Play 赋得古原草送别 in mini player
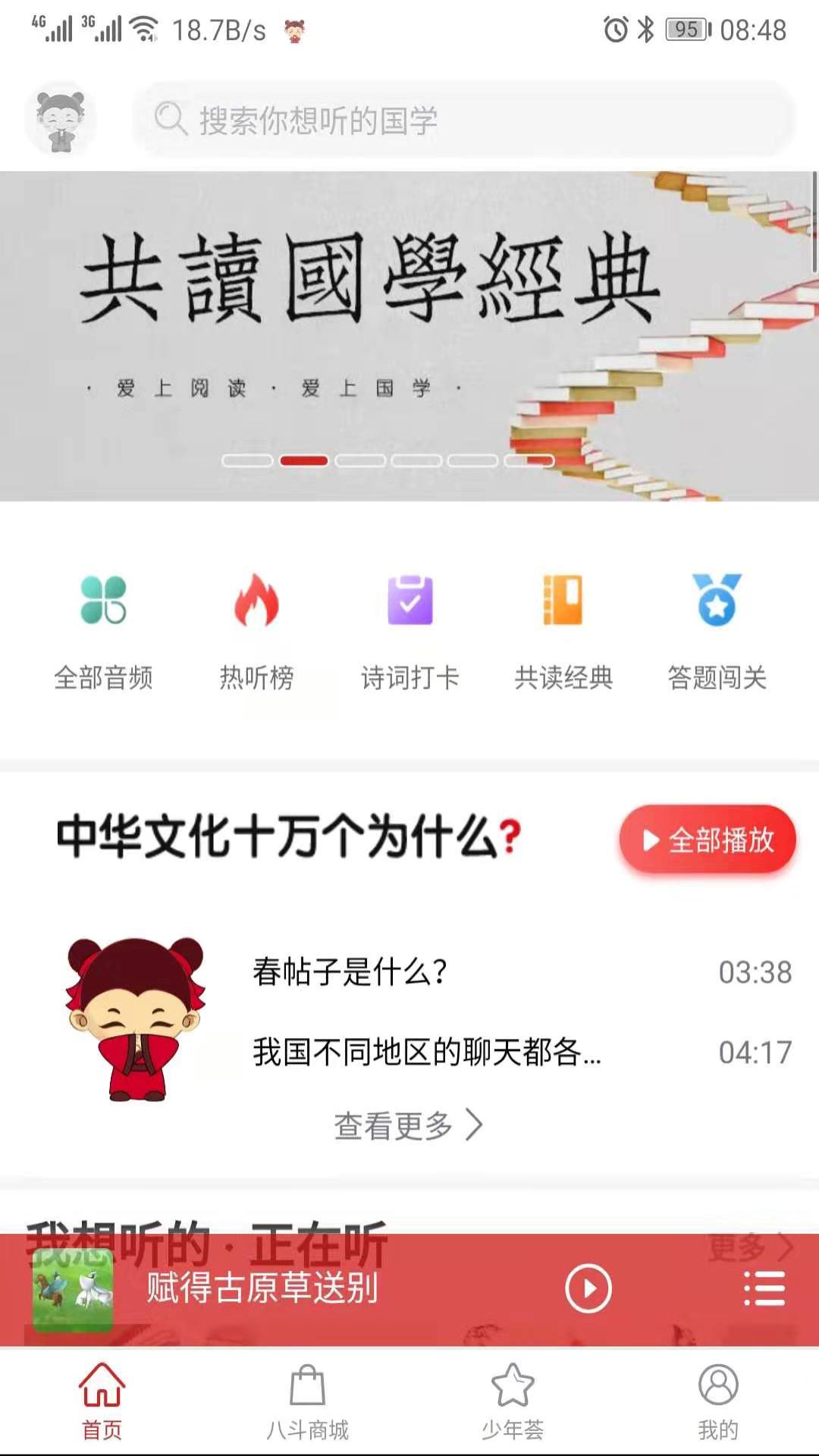Screen dimensions: 819x1456 (x=588, y=1288)
